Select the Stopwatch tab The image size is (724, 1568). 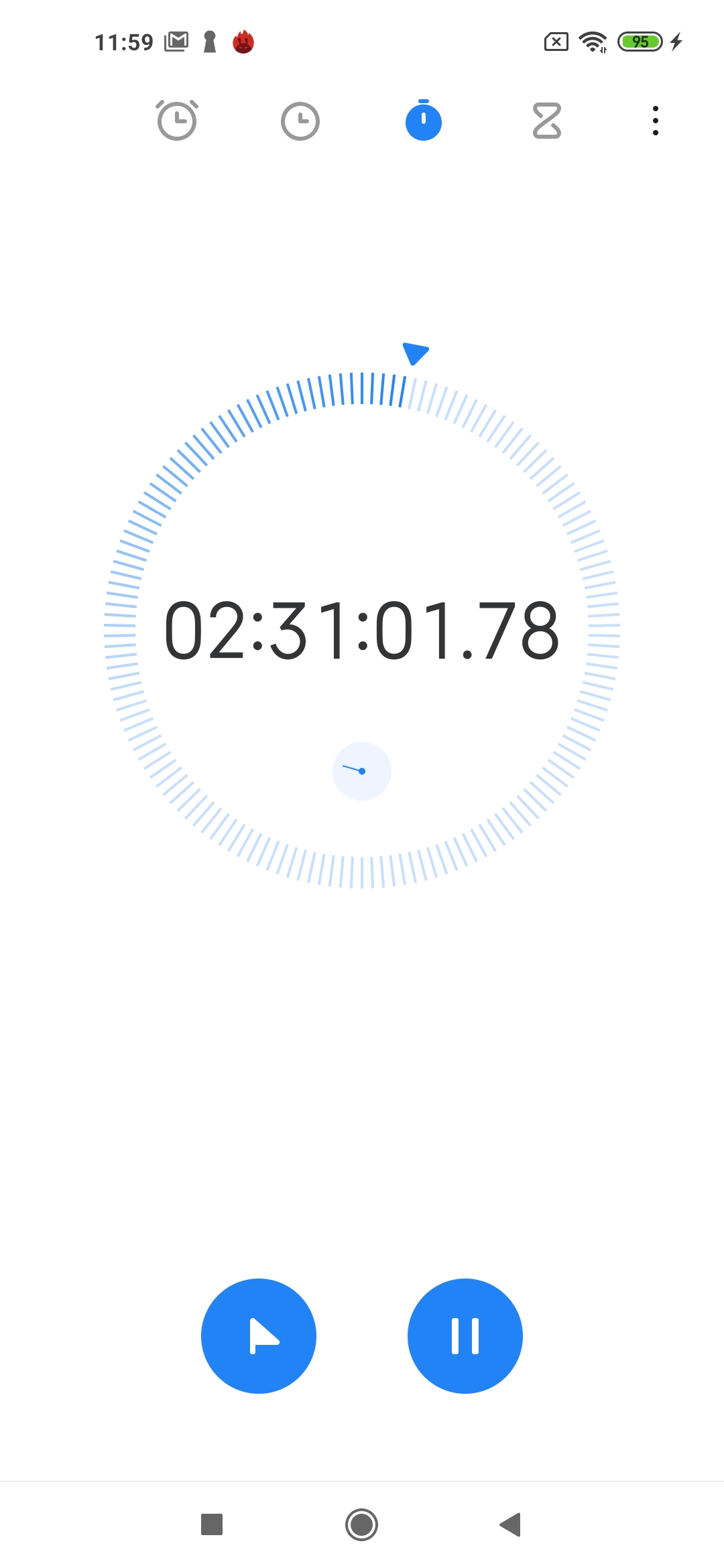[x=424, y=121]
